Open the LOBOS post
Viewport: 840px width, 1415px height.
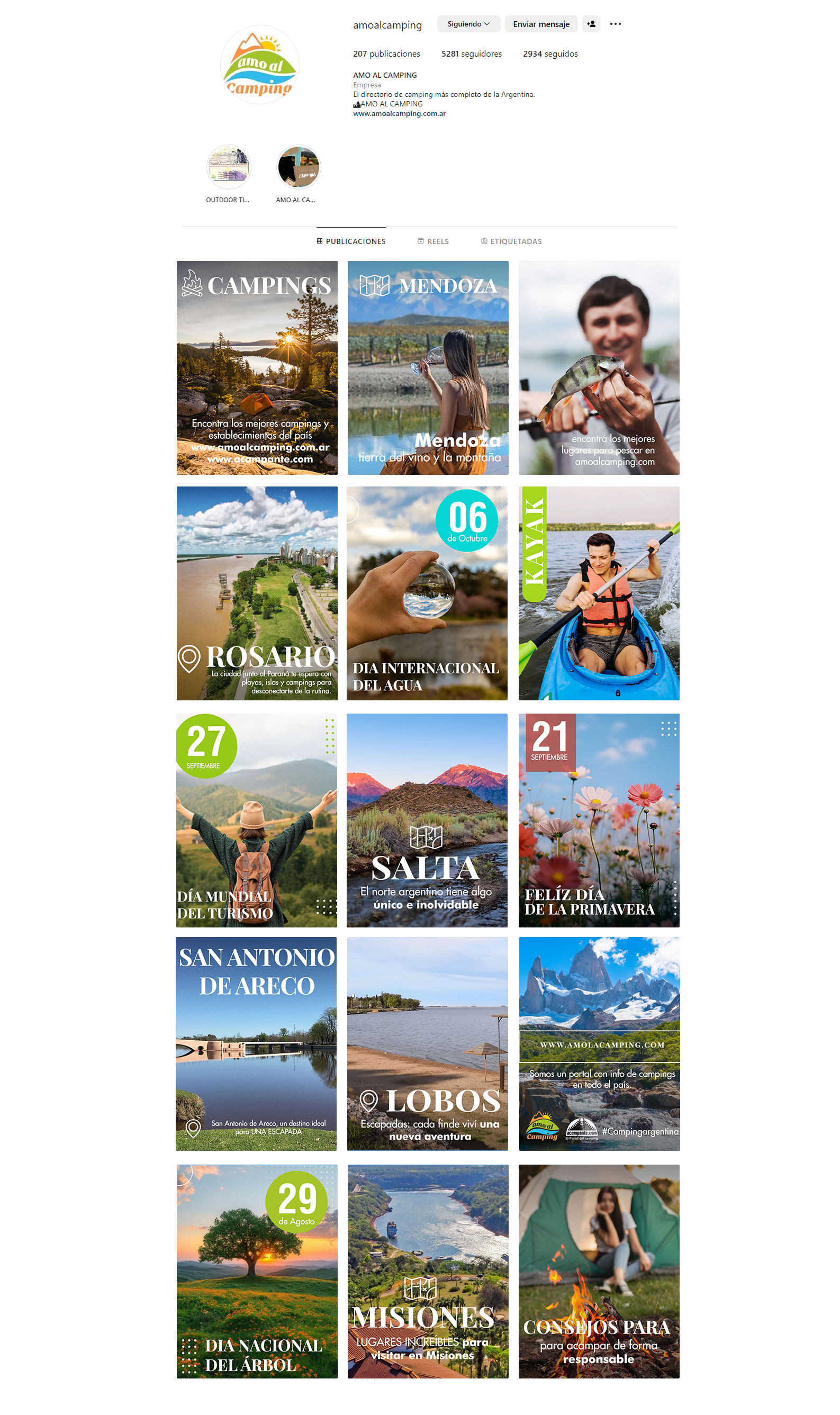pyautogui.click(x=427, y=1043)
